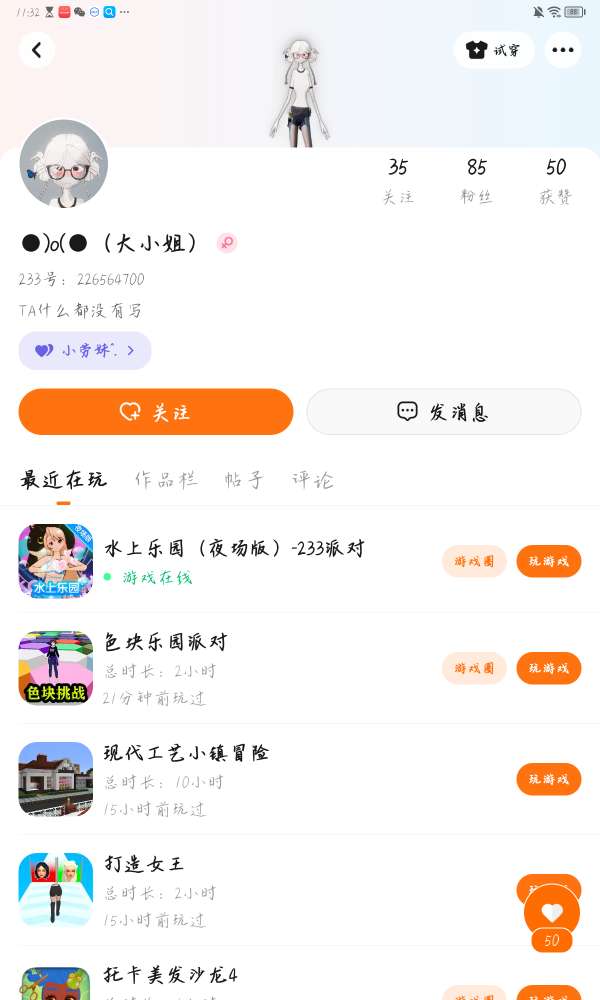Screen dimensions: 600x1000
Task: Switch to the 评论 tab
Action: (313, 480)
